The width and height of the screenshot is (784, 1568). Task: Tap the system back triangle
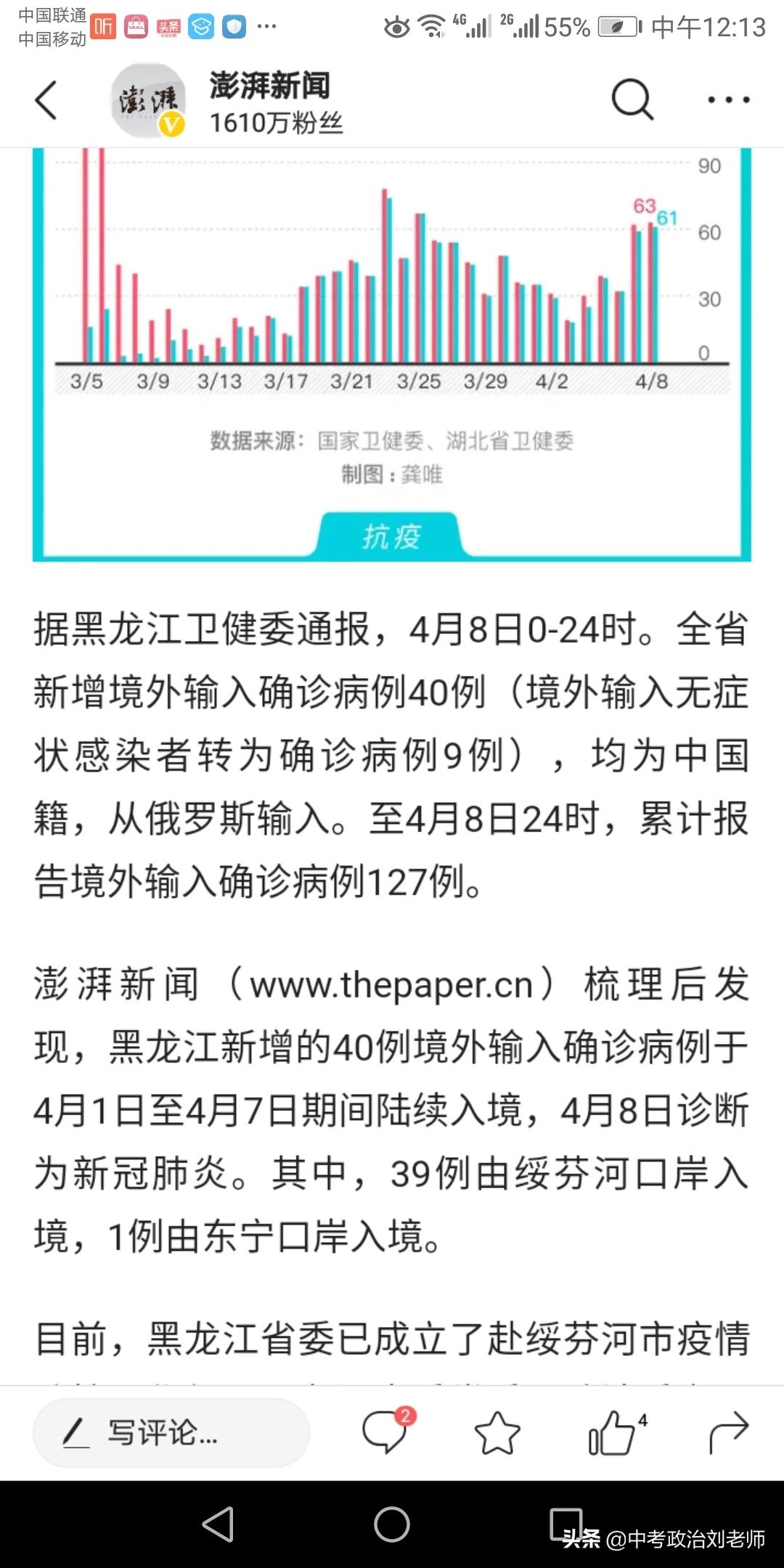[218, 1524]
